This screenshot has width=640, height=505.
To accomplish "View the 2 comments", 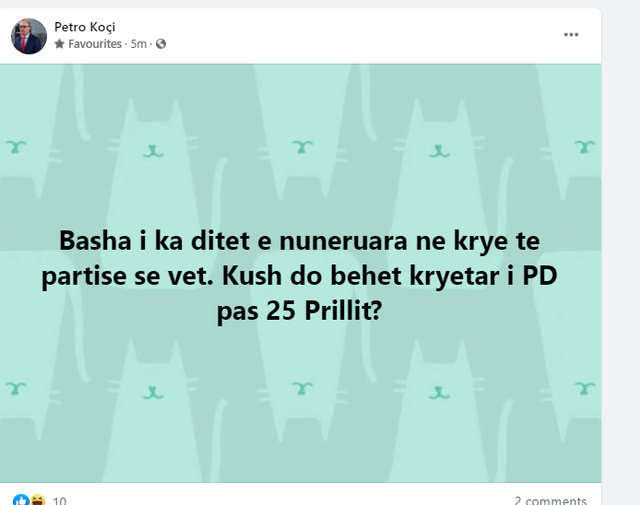I will 550,499.
